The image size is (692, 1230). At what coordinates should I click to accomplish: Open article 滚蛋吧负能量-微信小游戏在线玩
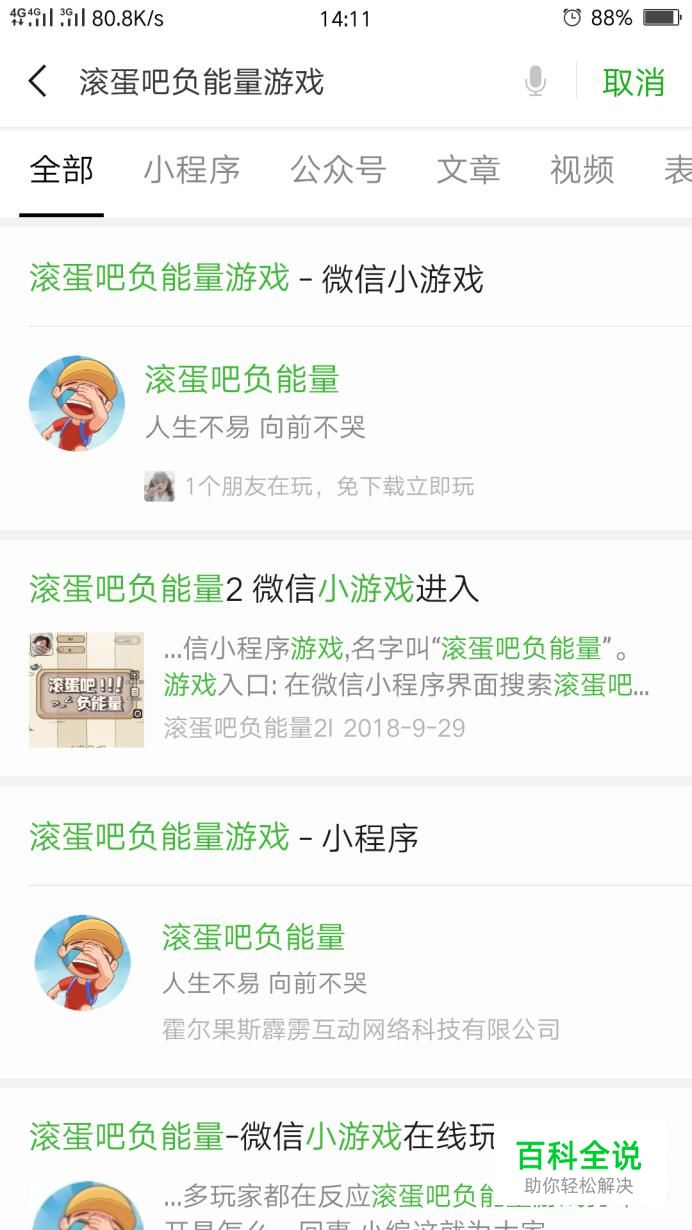tap(262, 1136)
